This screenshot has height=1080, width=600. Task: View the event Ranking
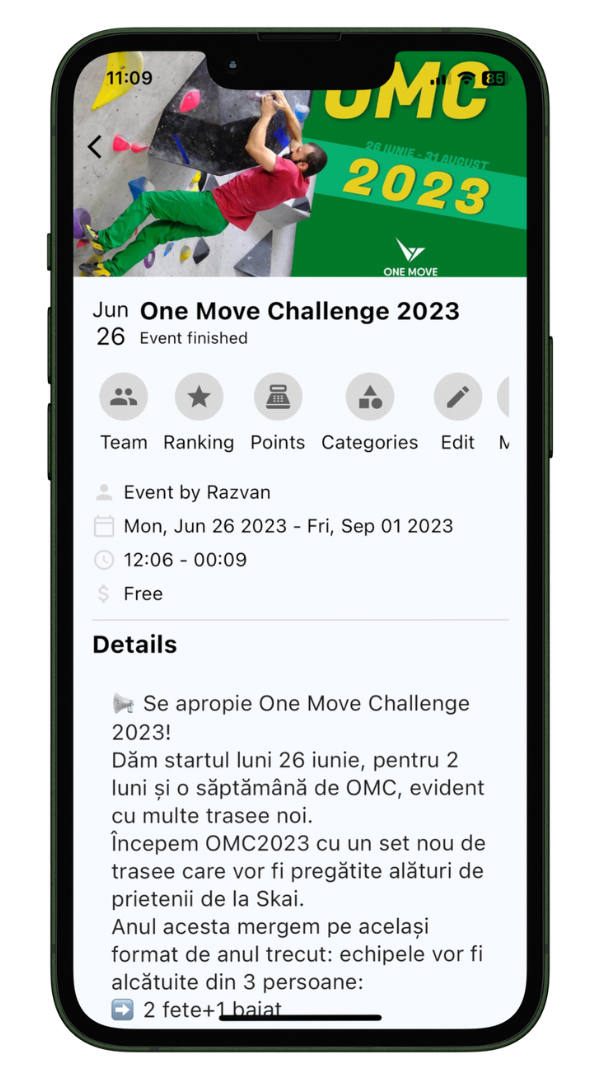(x=199, y=397)
